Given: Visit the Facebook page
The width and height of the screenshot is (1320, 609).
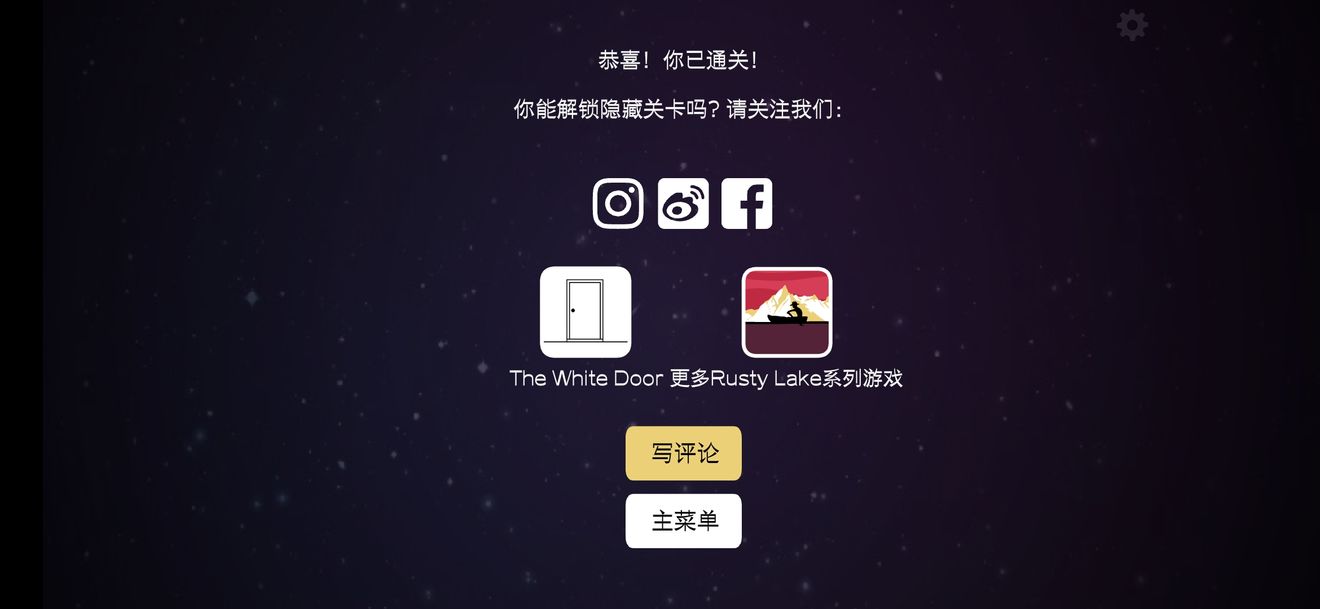Looking at the screenshot, I should tap(747, 203).
